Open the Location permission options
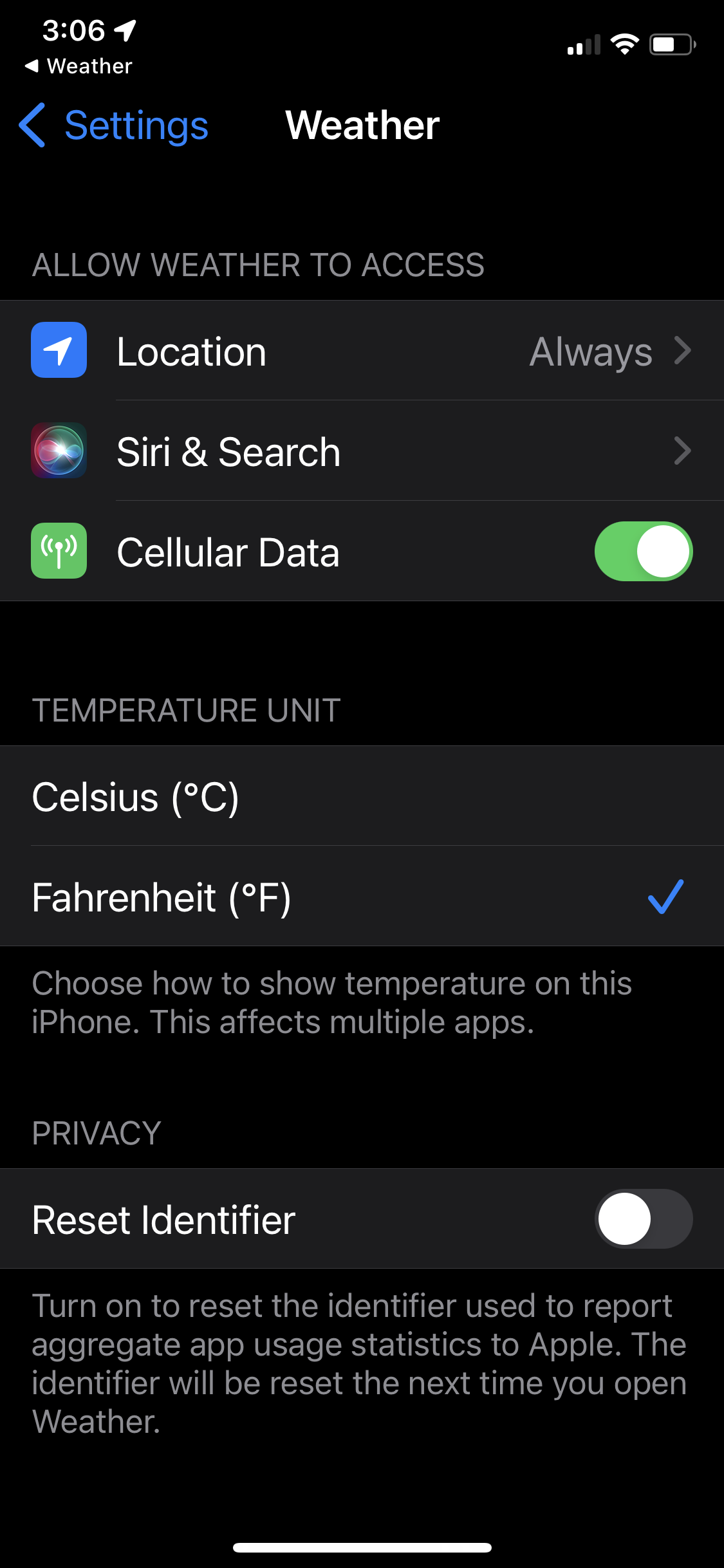Image resolution: width=724 pixels, height=1568 pixels. (x=360, y=350)
